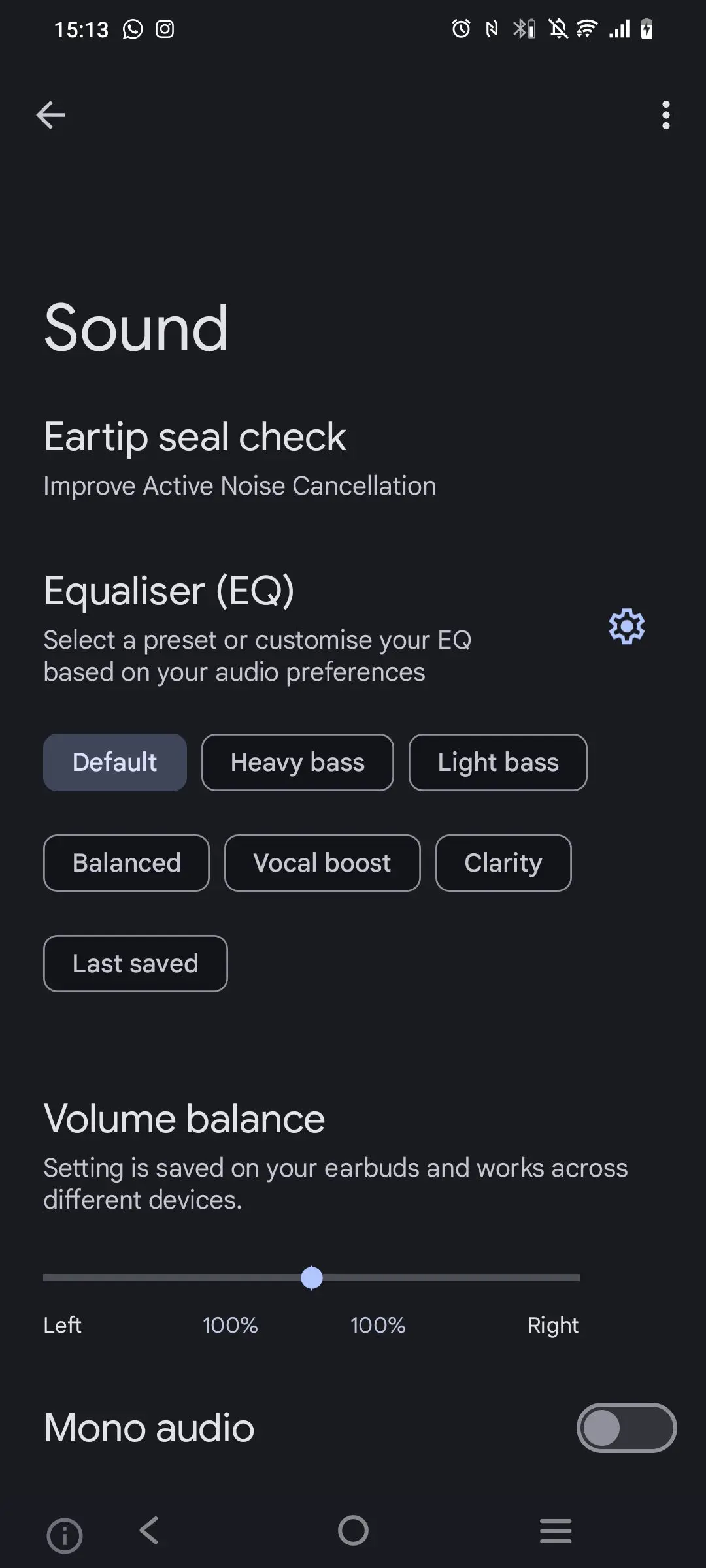Open the recent apps view
Viewport: 706px width, 1568px height.
(556, 1531)
